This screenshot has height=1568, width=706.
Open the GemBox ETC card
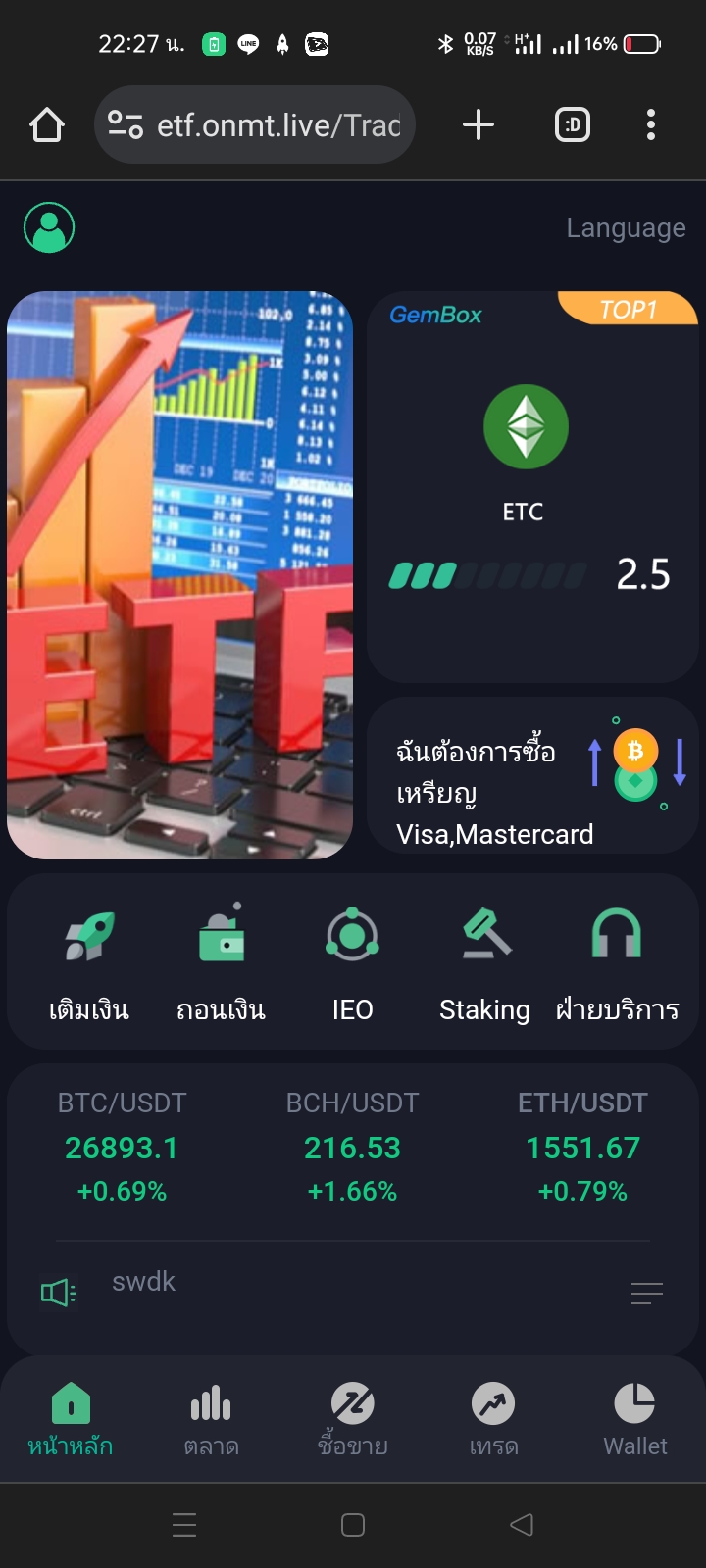[x=532, y=486]
